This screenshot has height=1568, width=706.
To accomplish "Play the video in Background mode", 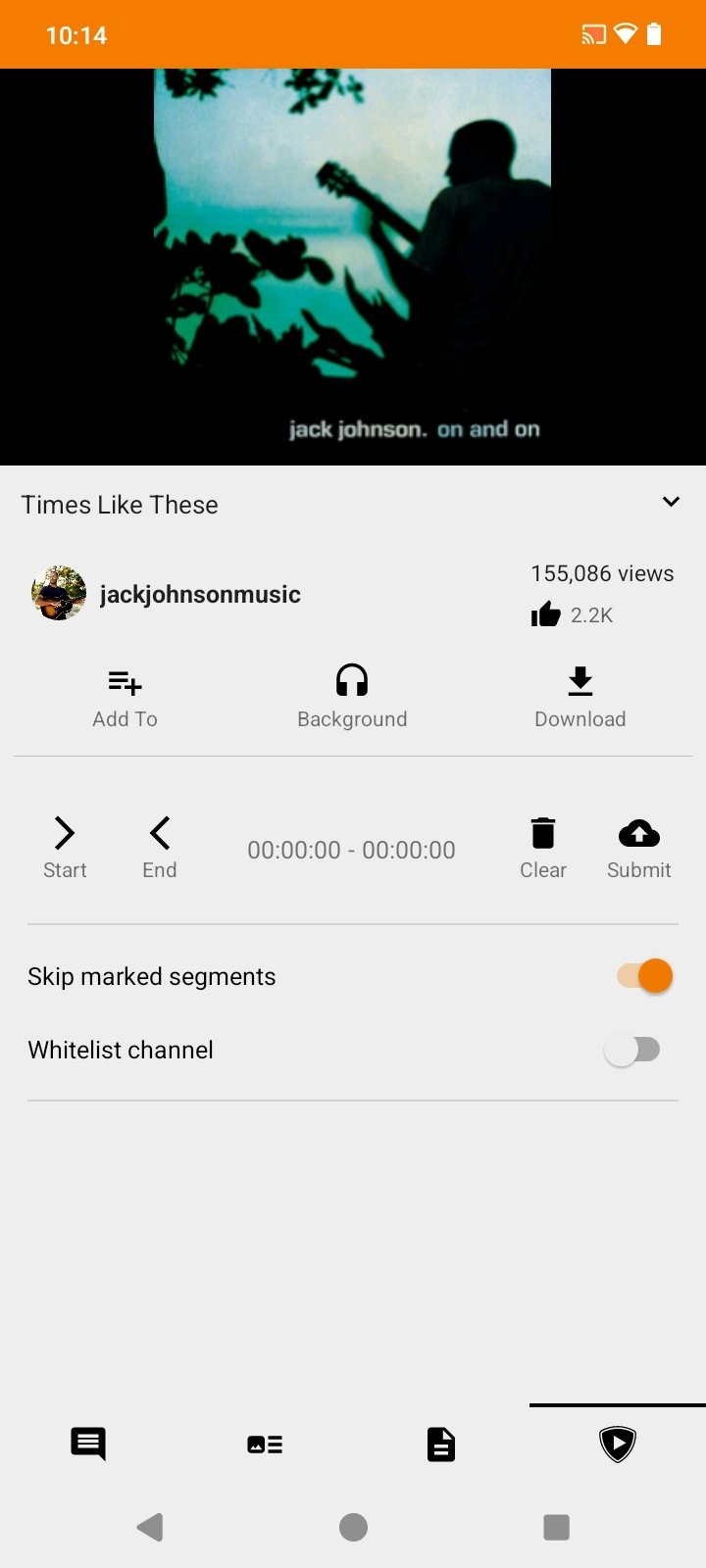I will tap(352, 697).
